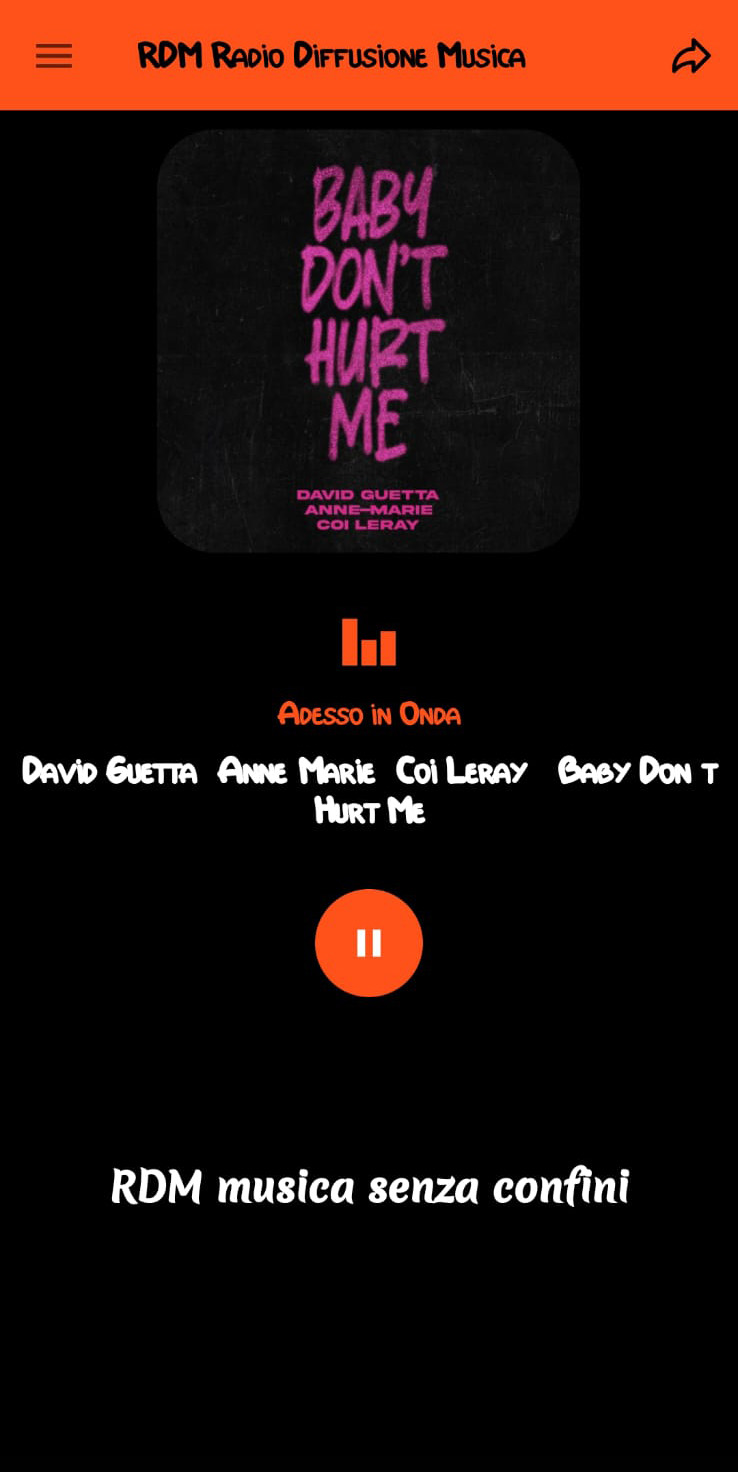Share the RDM radio station

690,56
